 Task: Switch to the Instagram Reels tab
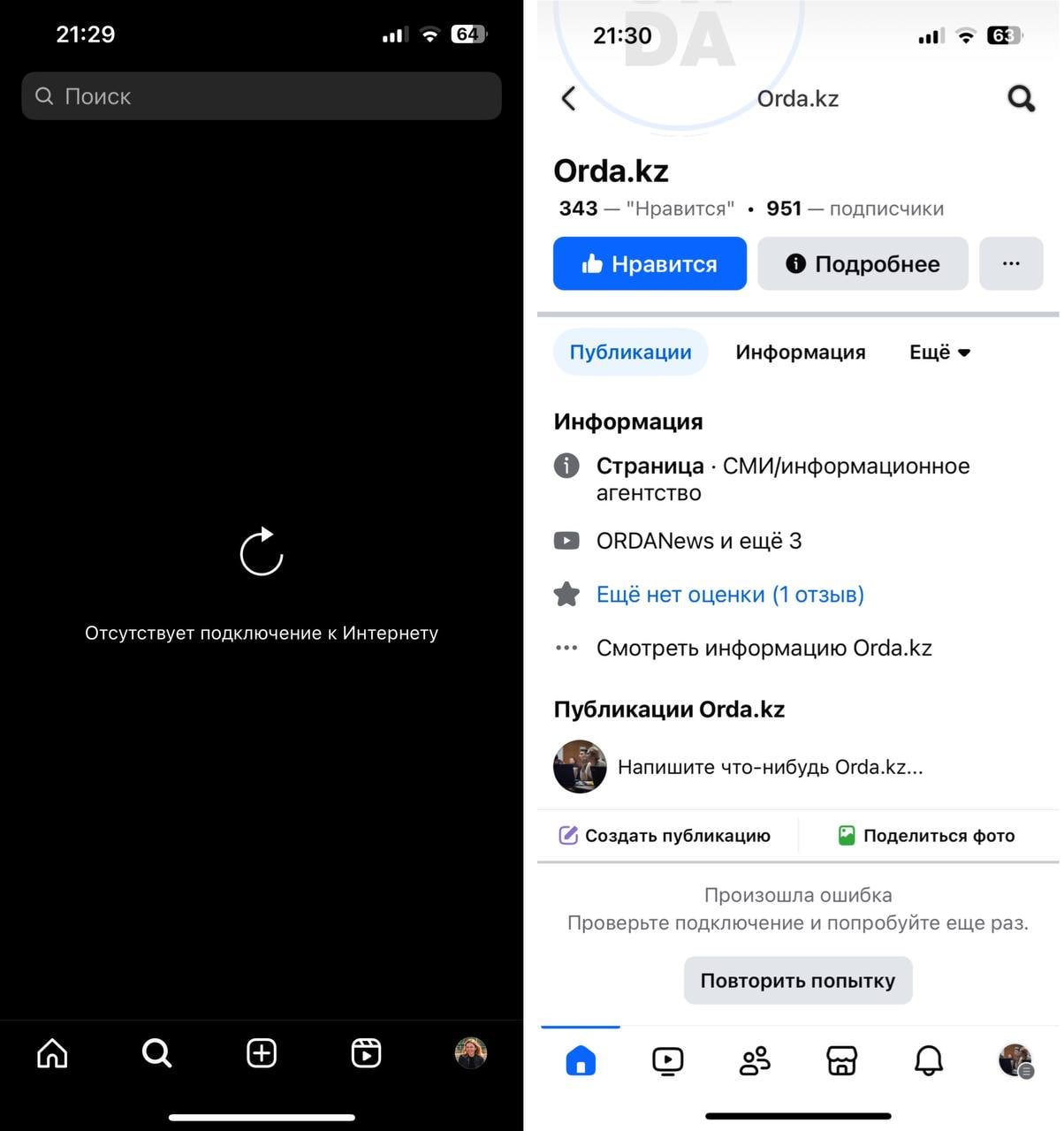click(x=366, y=1053)
